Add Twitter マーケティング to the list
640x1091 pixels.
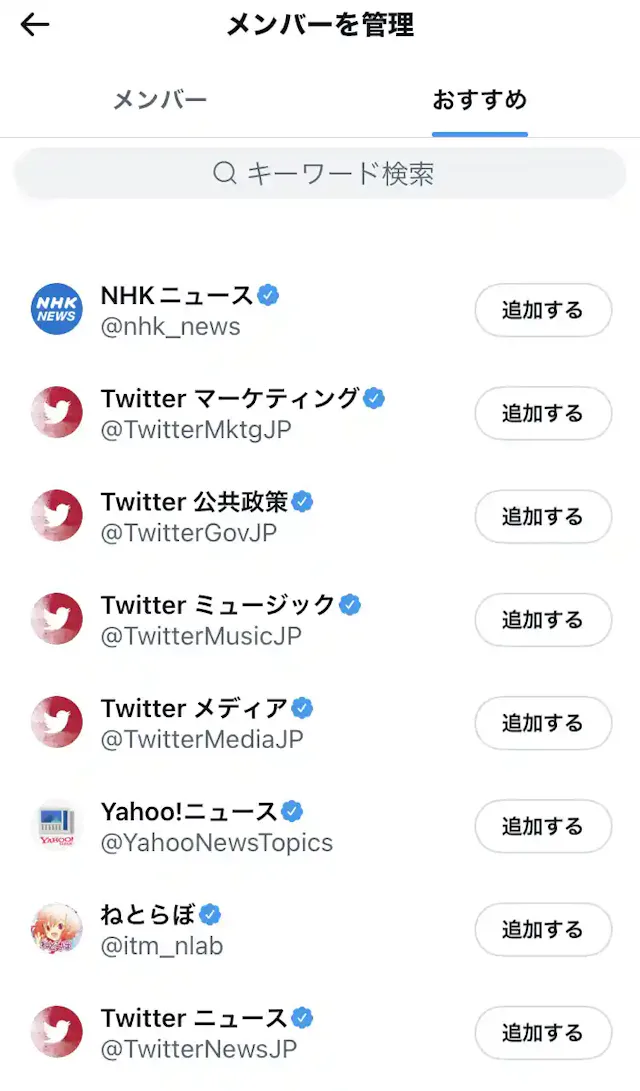click(542, 413)
